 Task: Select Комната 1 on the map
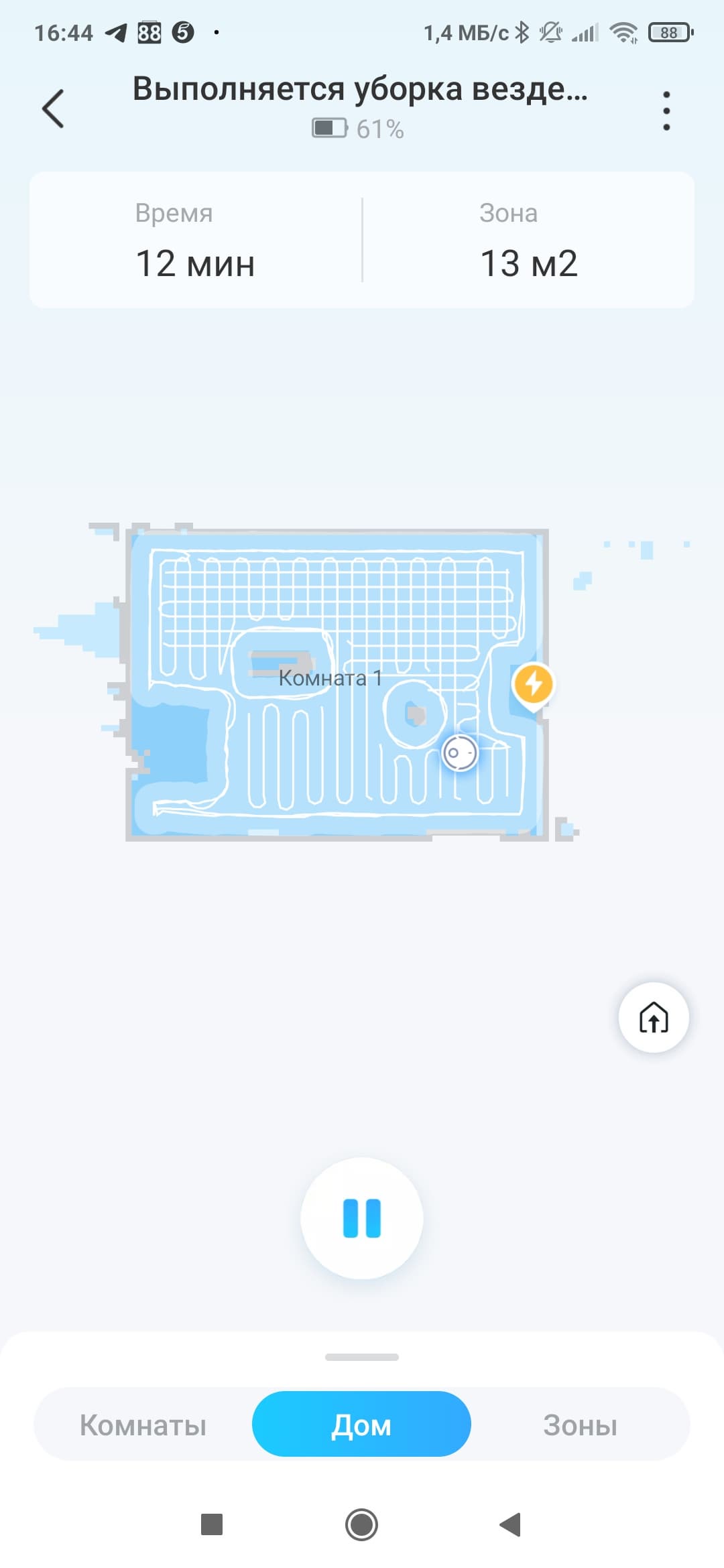pyautogui.click(x=330, y=678)
